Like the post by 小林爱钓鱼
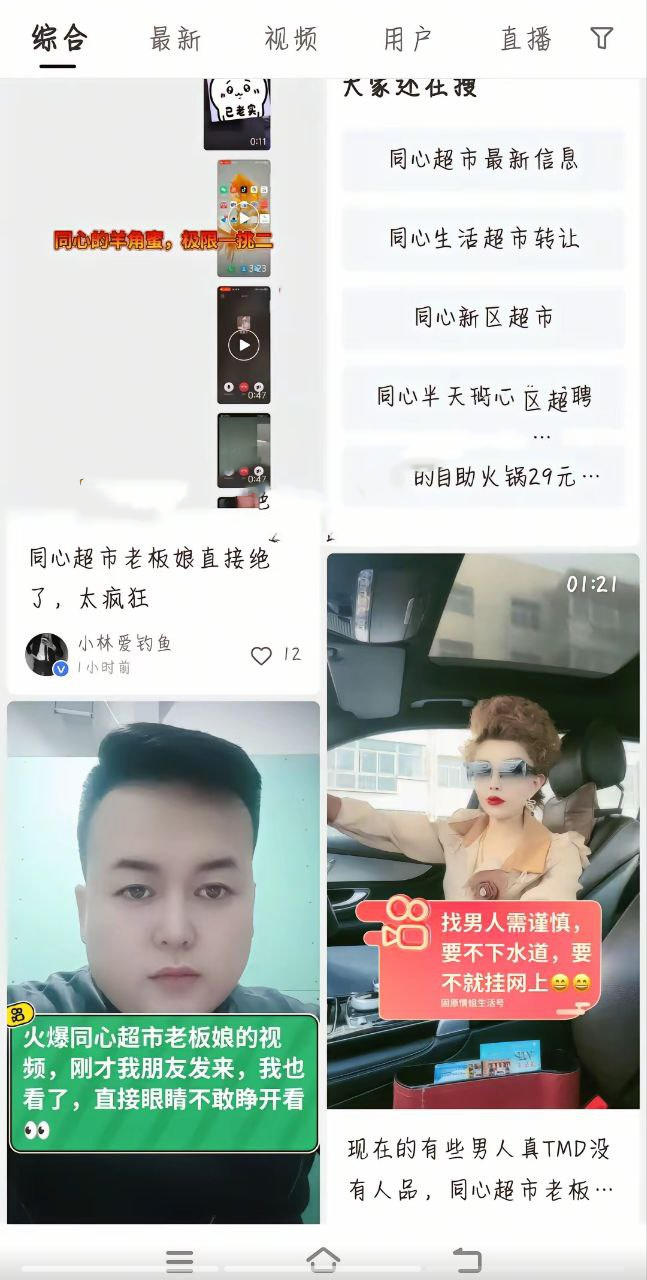 tap(262, 655)
